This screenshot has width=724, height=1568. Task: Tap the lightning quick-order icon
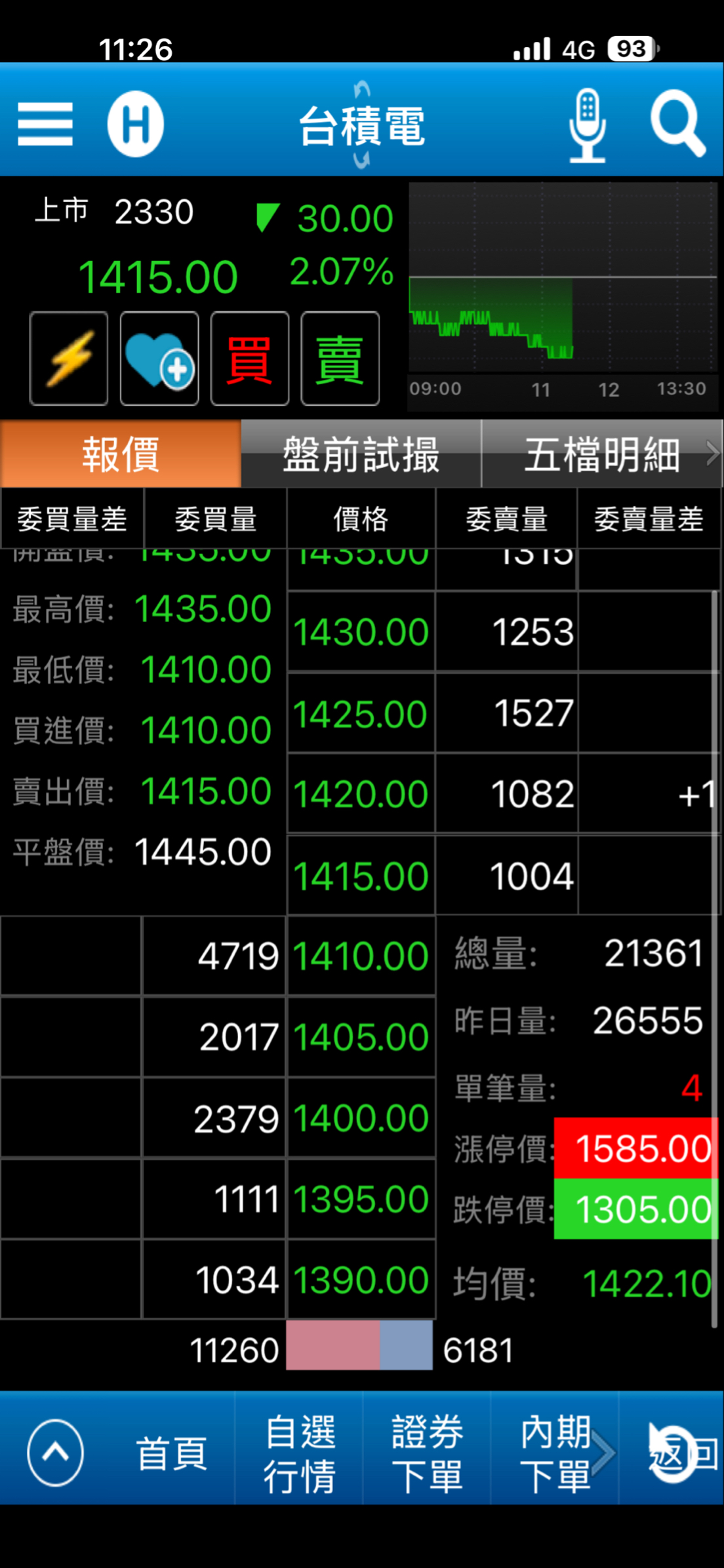(68, 359)
